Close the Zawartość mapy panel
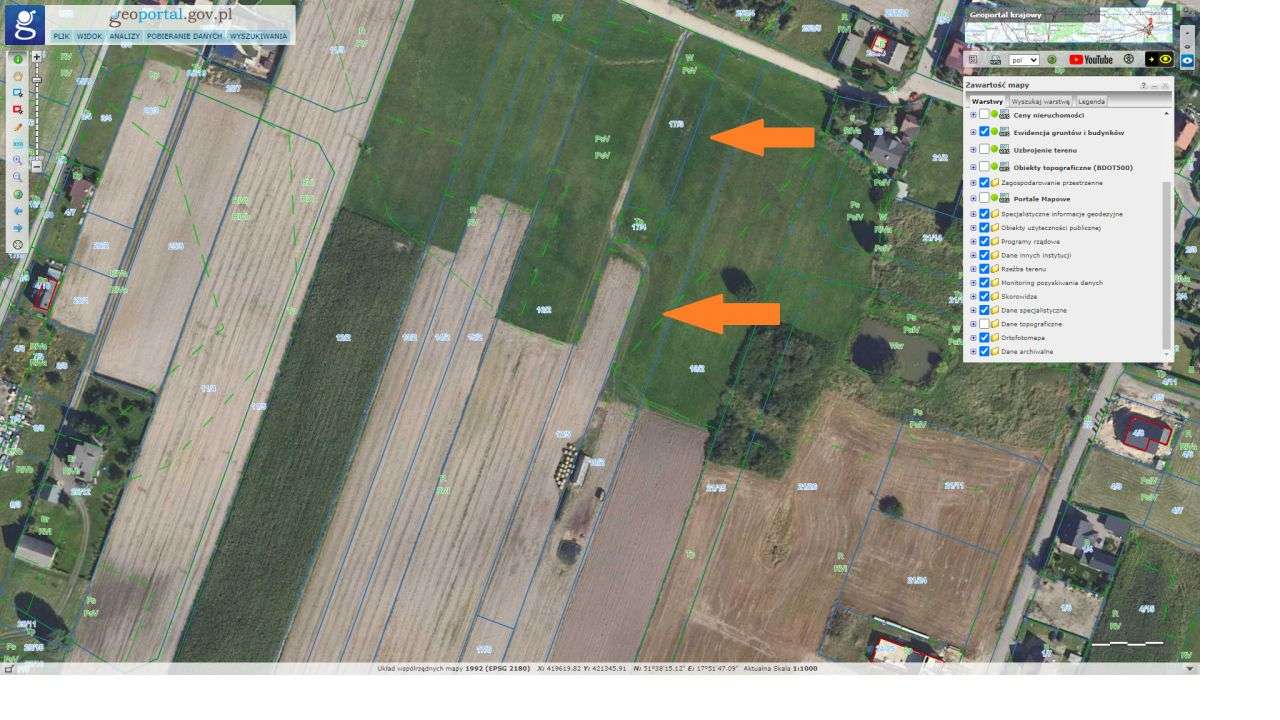1280x720 pixels. (1165, 86)
